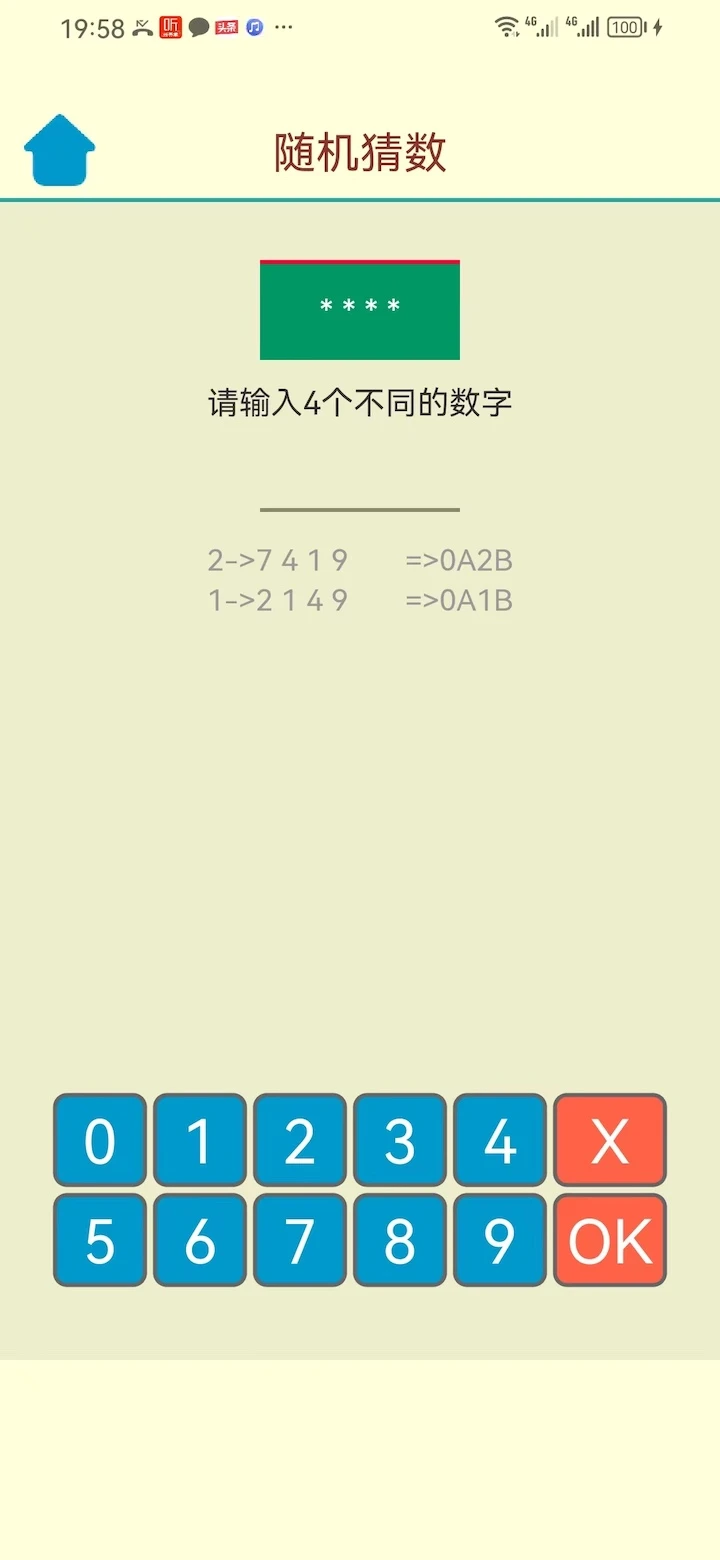Tap number 1 key
720x1560 pixels.
[200, 1140]
